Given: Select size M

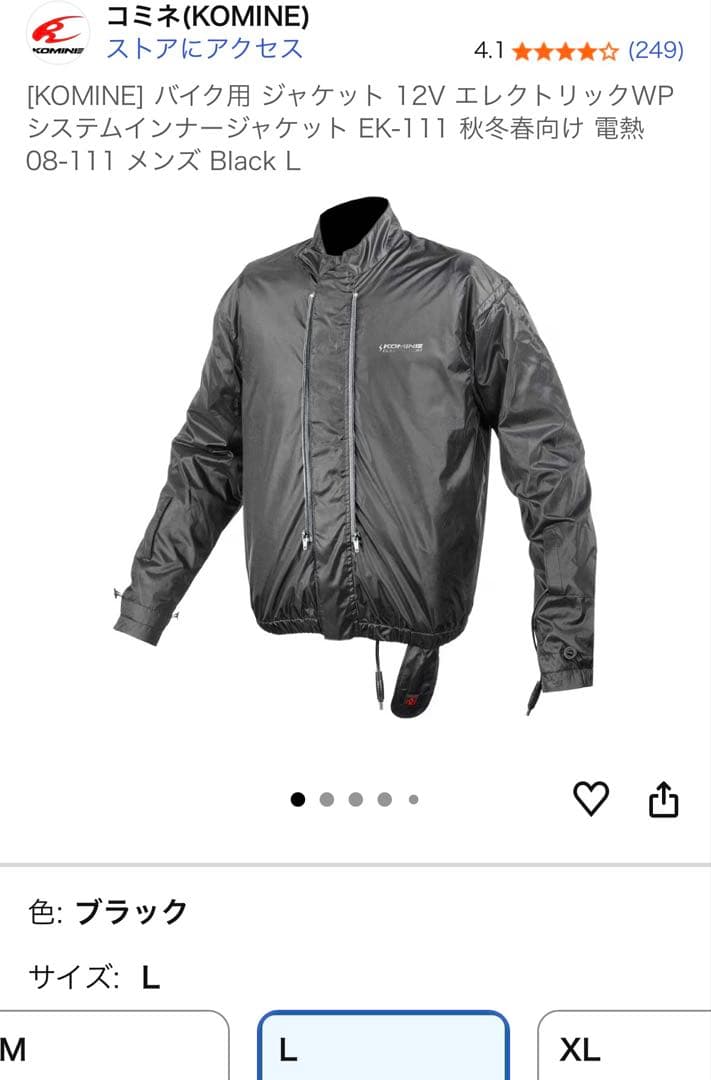Looking at the screenshot, I should (110, 1048).
